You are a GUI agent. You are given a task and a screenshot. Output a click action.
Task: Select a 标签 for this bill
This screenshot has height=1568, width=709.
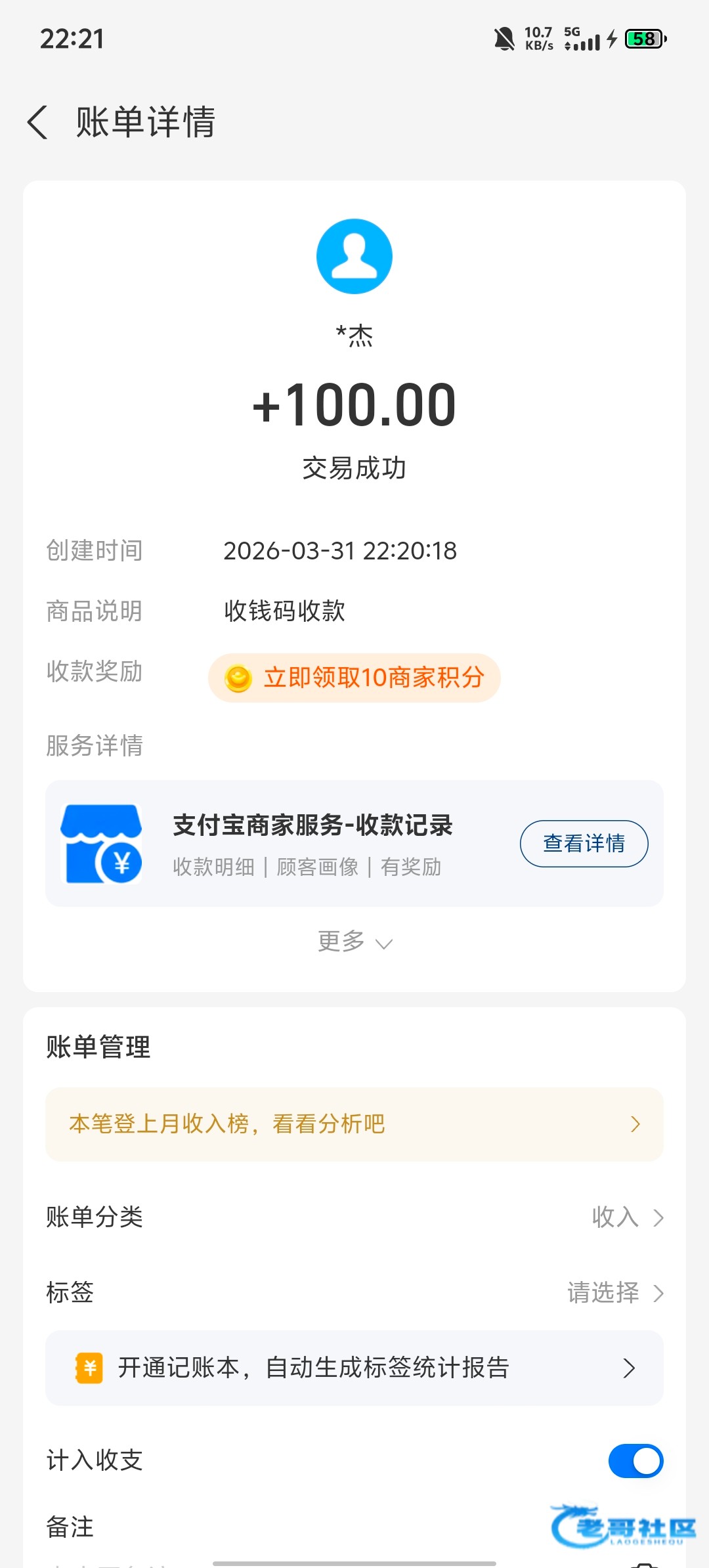(615, 1293)
